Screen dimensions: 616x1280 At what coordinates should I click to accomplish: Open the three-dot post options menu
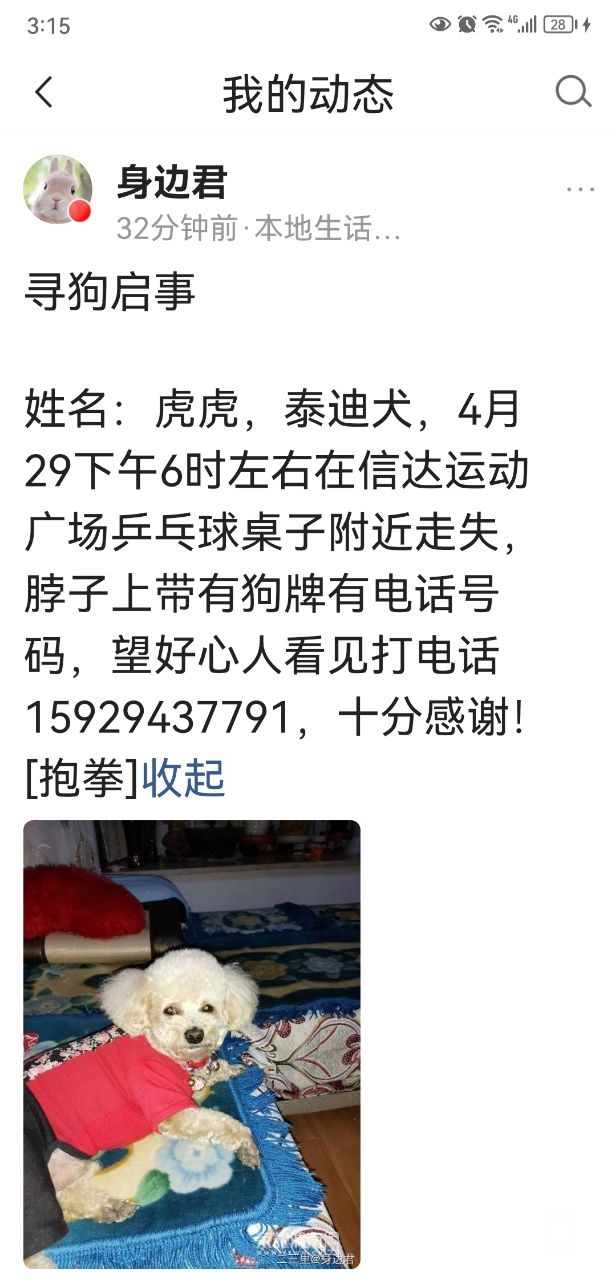580,189
